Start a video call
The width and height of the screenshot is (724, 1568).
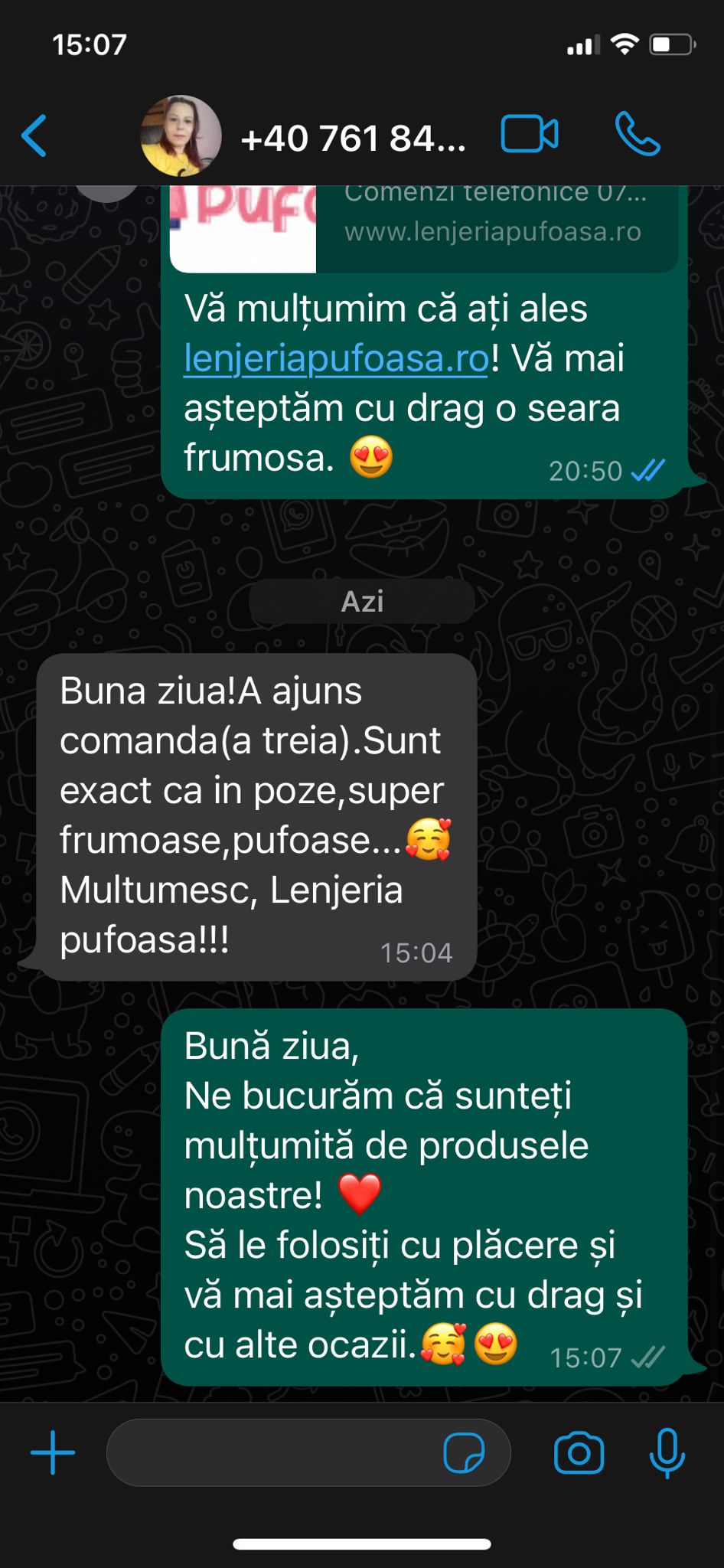(530, 135)
